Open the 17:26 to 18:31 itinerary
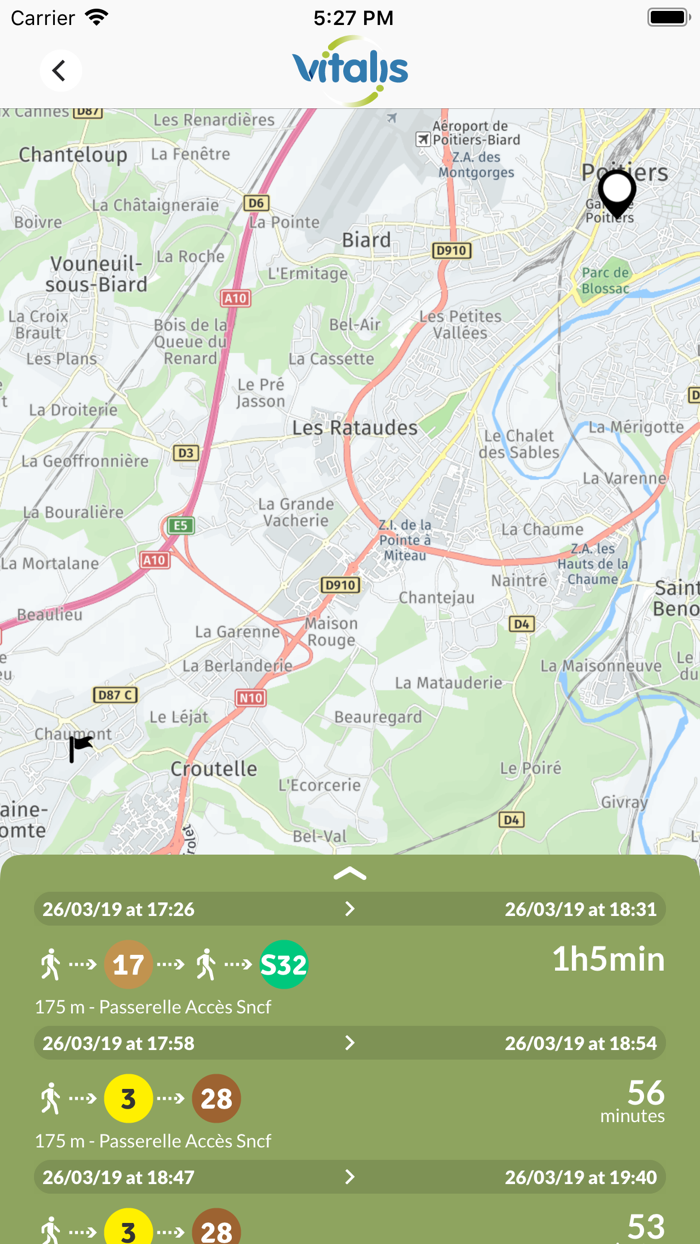 click(x=350, y=909)
